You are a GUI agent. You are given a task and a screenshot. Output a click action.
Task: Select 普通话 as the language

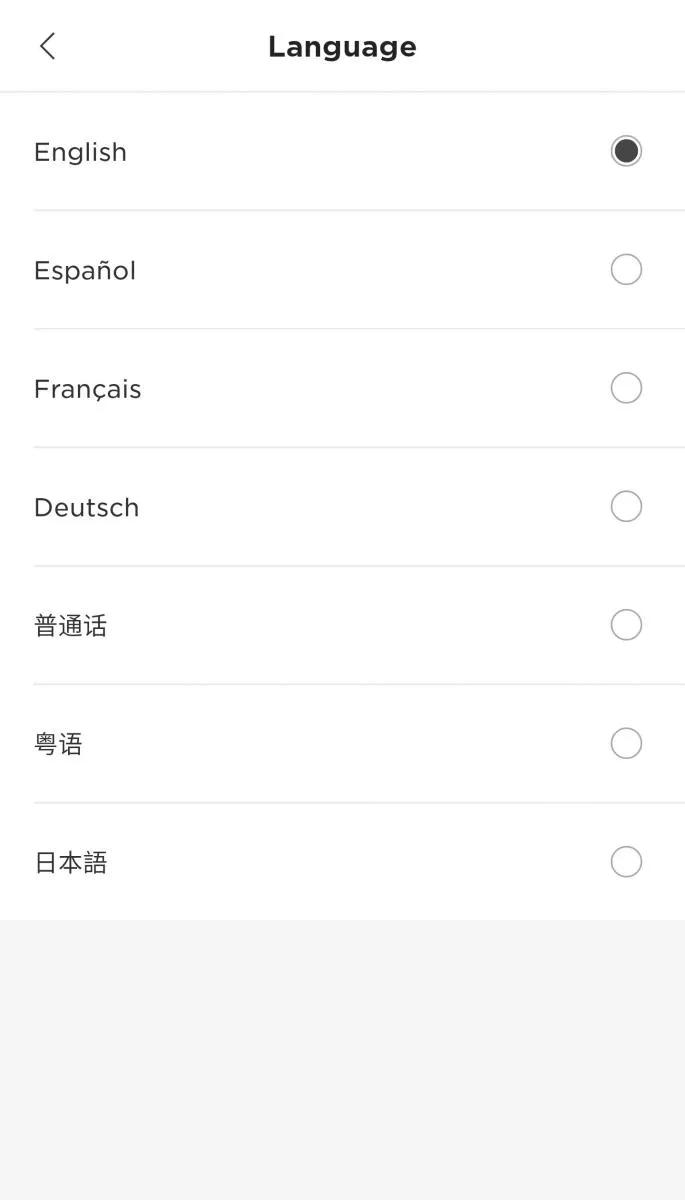(x=342, y=625)
